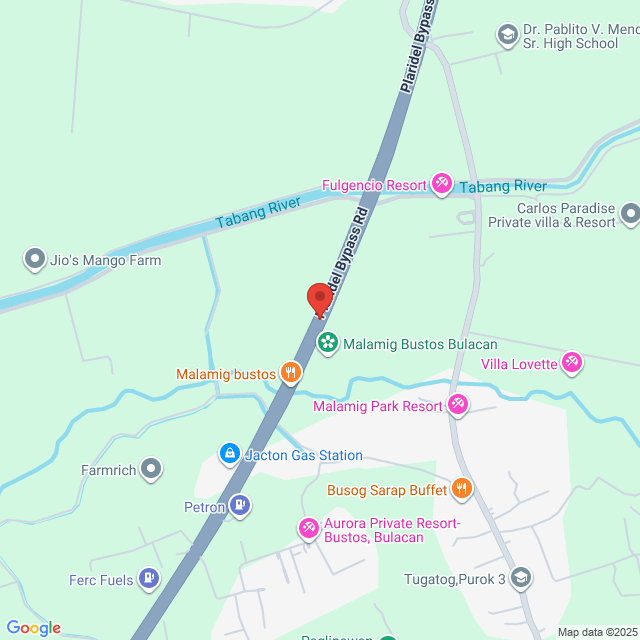Open the Farmrich place marker

(x=151, y=467)
